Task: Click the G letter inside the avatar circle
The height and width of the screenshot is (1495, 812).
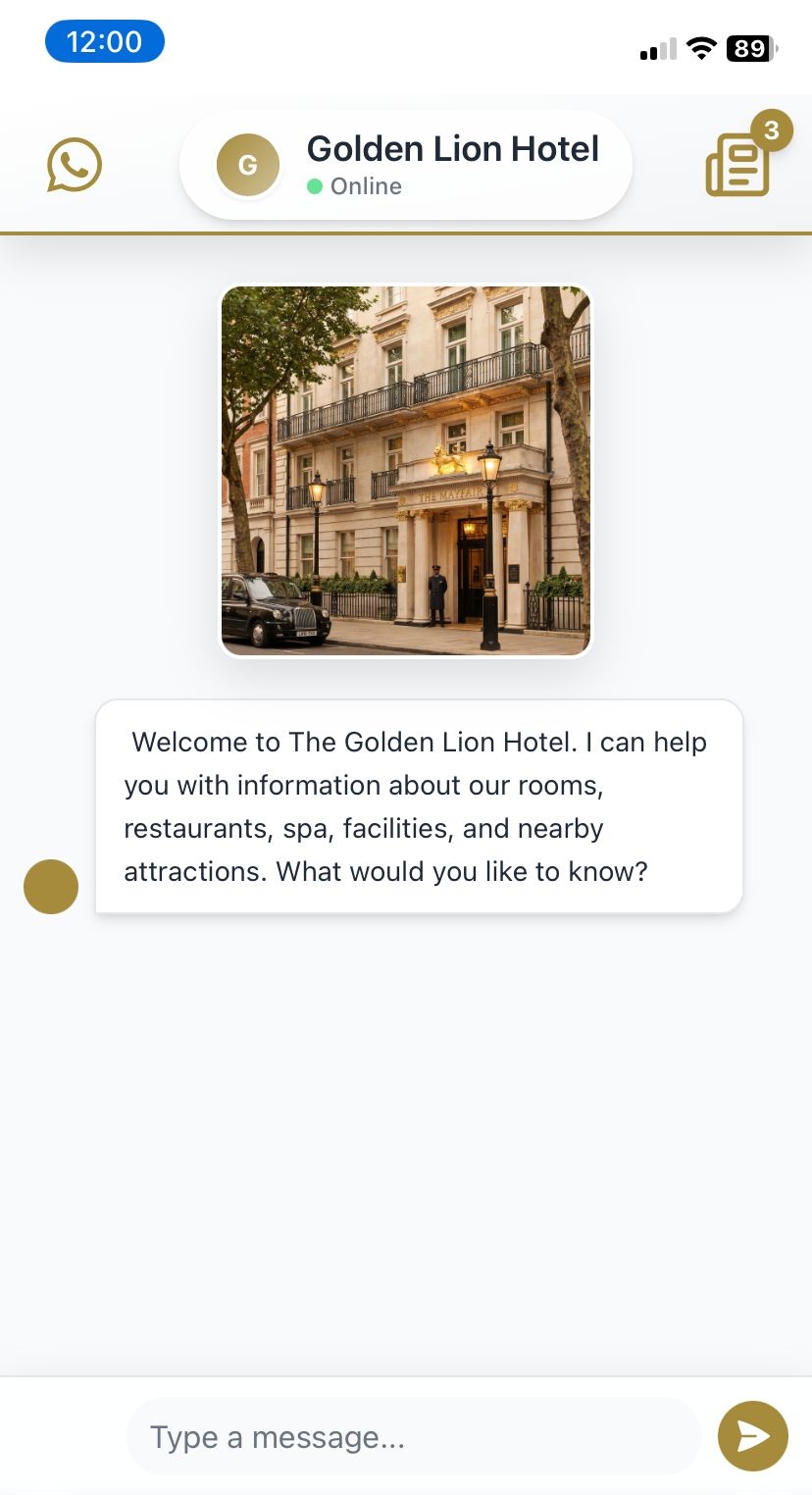Action: tap(248, 165)
